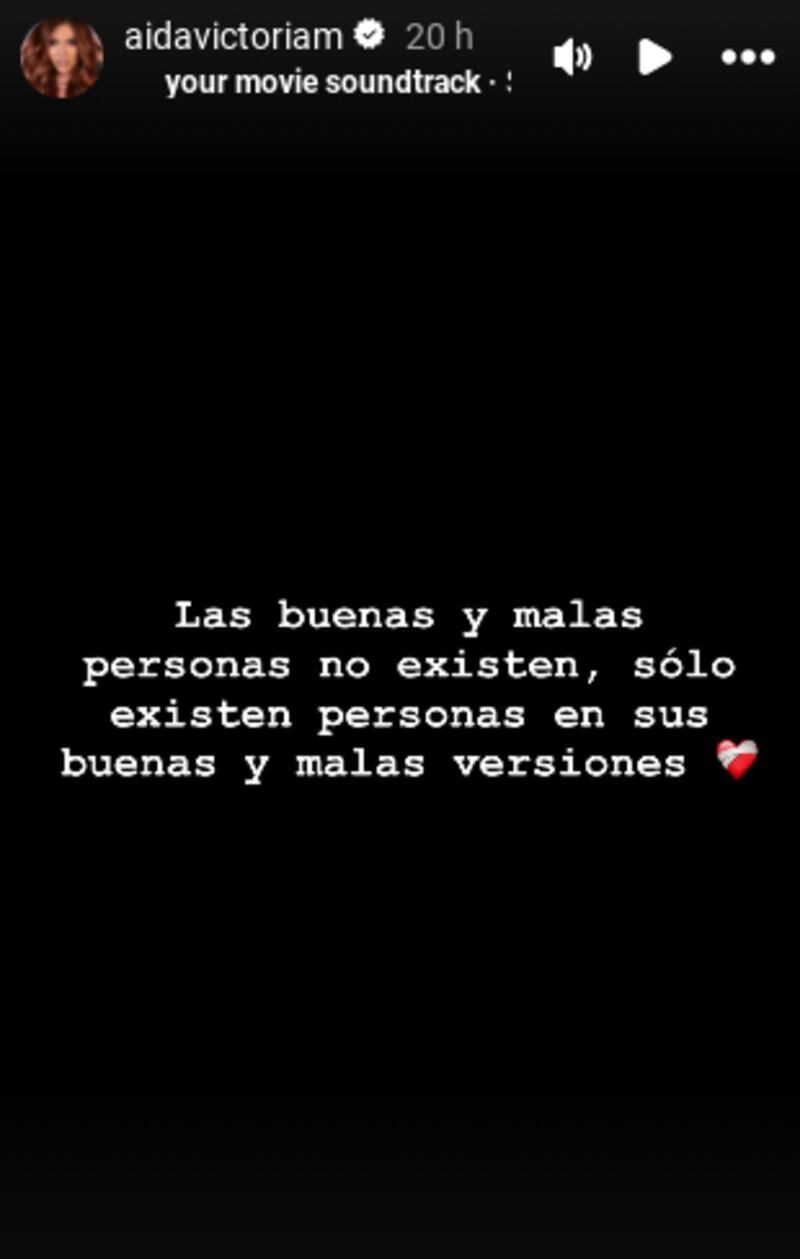Tap the broken heart emoji in the text
This screenshot has height=1259, width=800.
(x=740, y=762)
